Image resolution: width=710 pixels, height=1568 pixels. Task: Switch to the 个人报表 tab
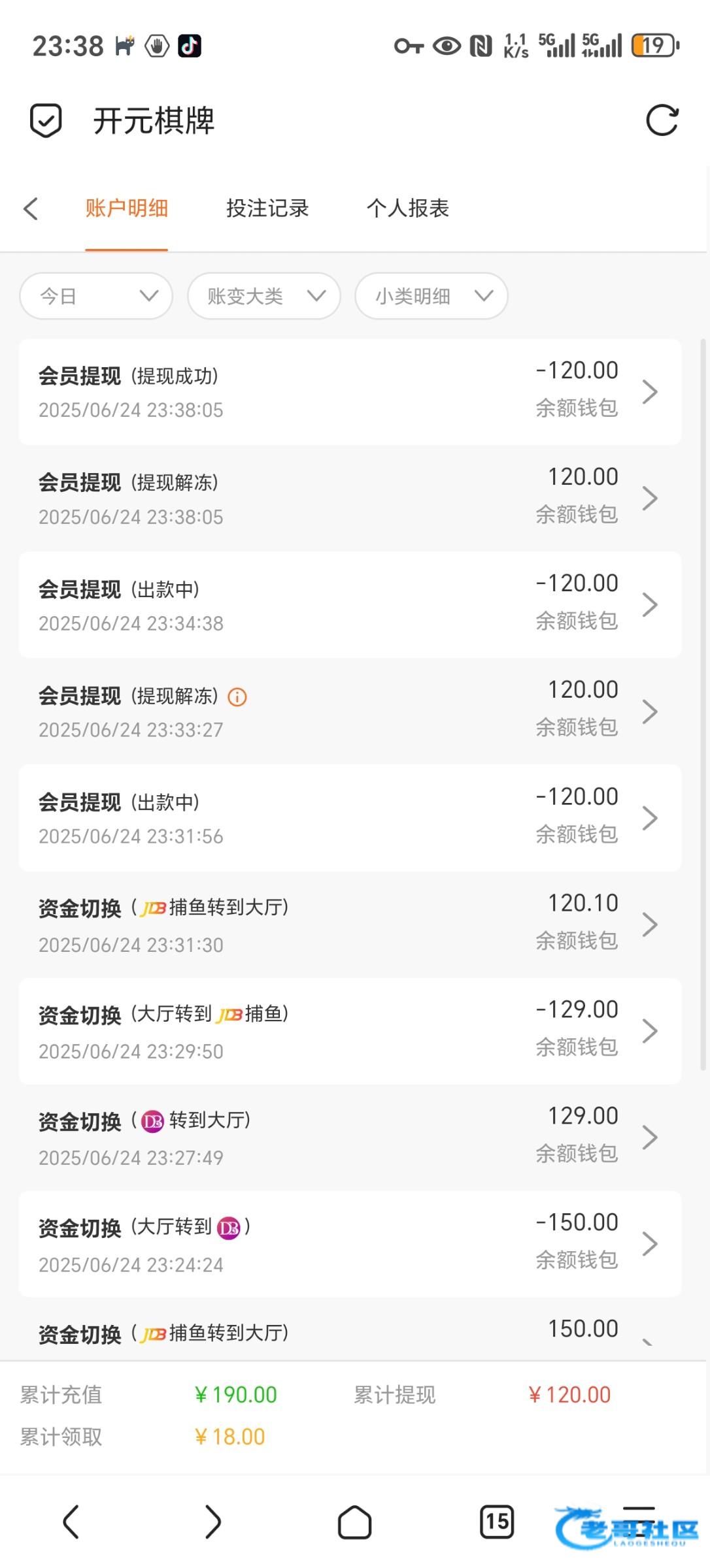(408, 208)
